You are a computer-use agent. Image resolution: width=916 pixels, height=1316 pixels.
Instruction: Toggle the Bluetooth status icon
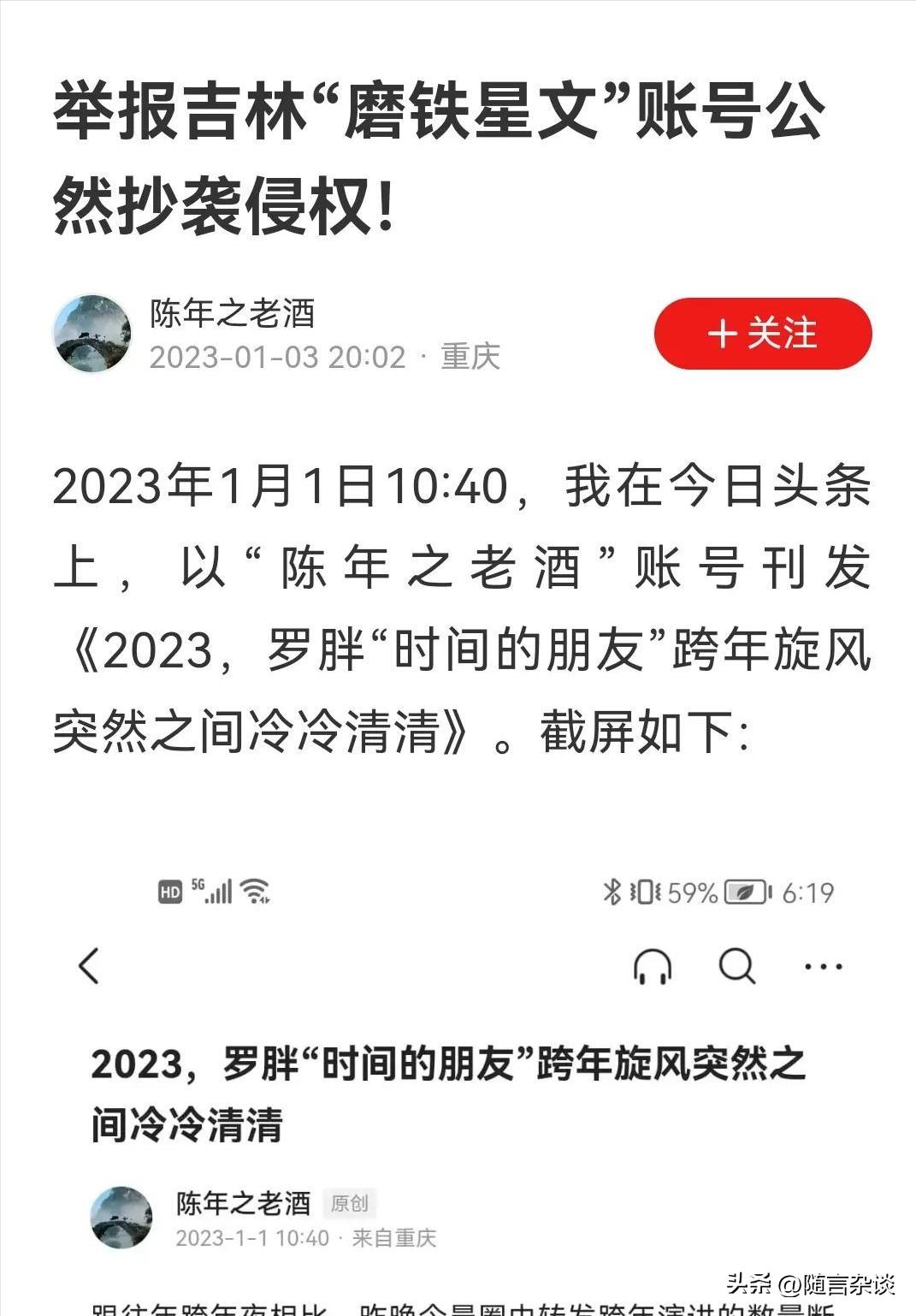pos(612,893)
